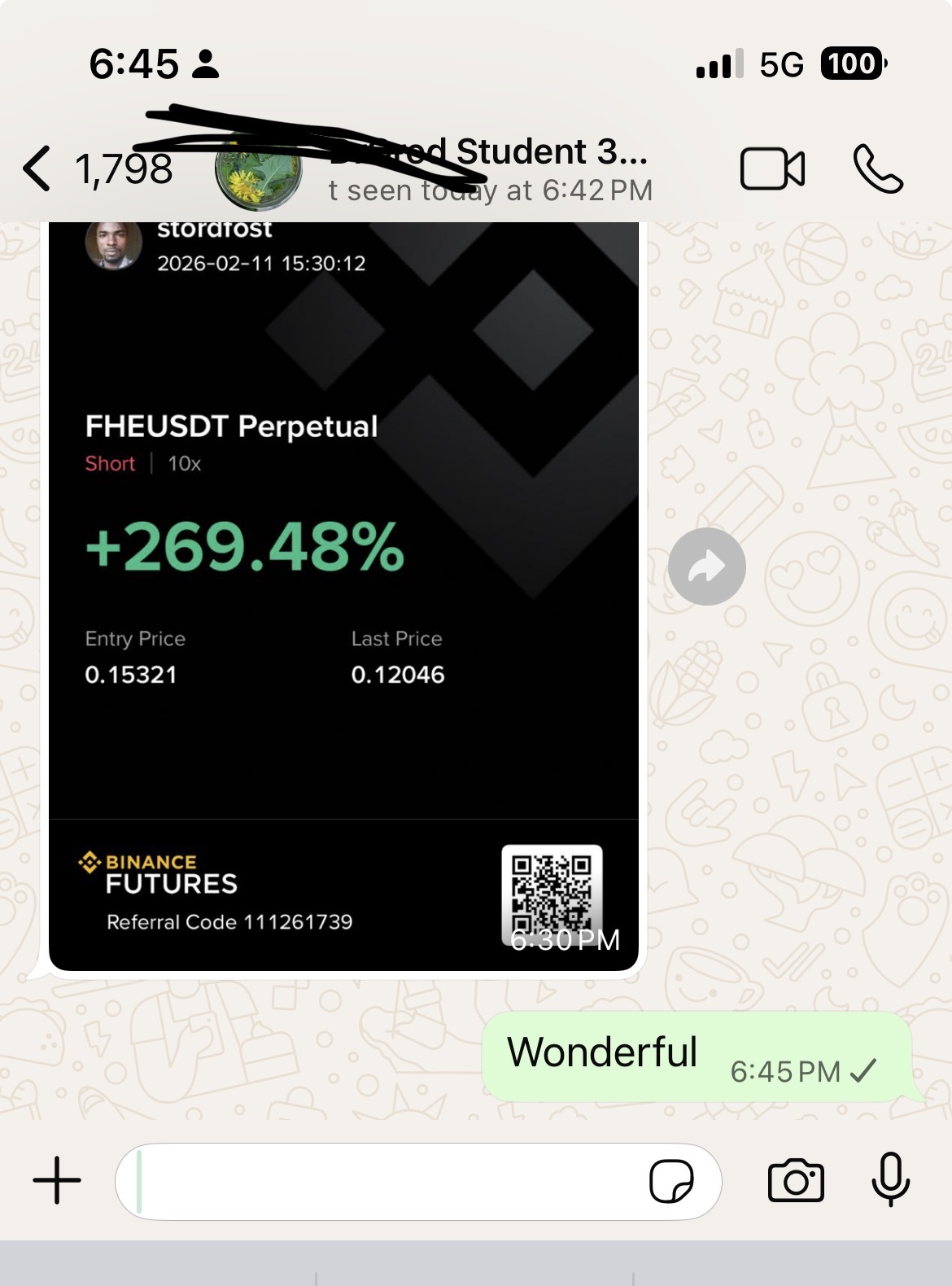Focus the message text field
This screenshot has width=952, height=1286.
[382, 1182]
